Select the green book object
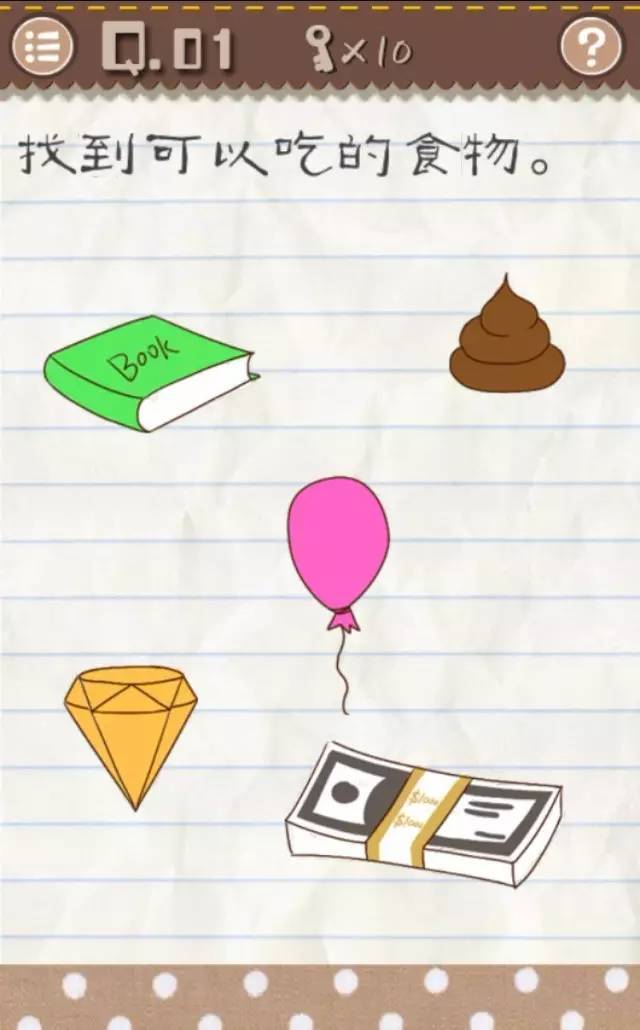This screenshot has height=1030, width=640. point(150,374)
